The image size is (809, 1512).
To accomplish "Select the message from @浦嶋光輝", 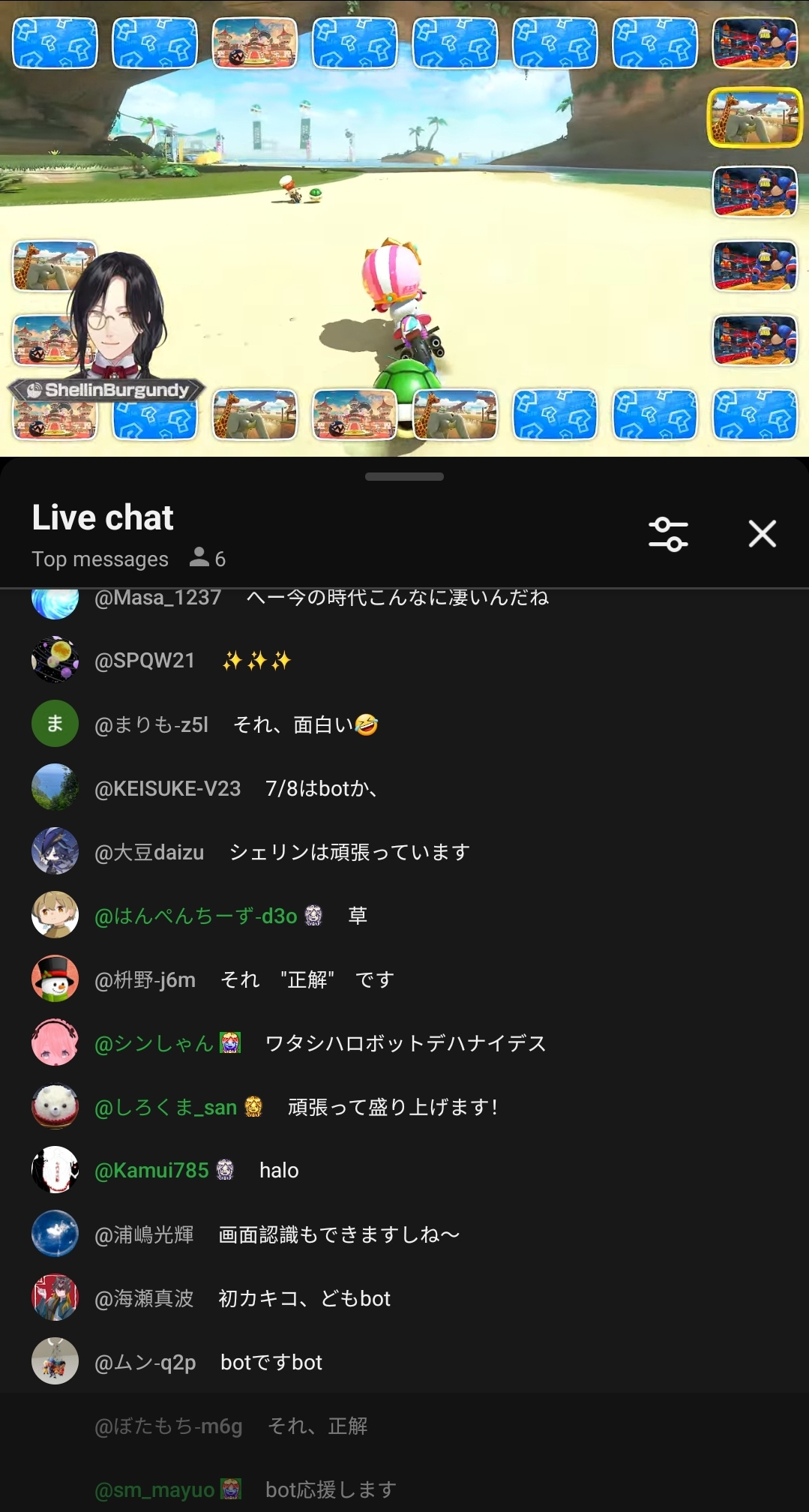I will [x=338, y=1234].
